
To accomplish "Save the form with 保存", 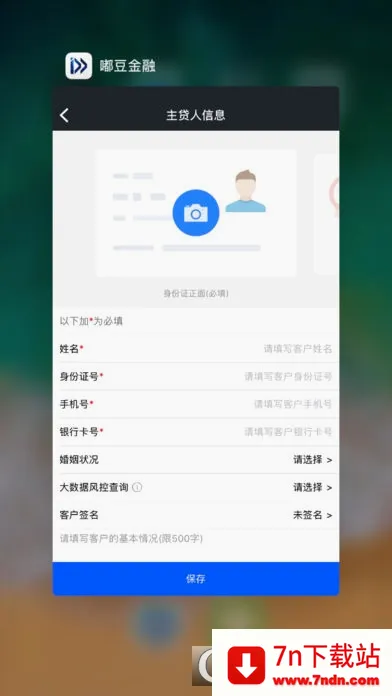I will (x=196, y=579).
